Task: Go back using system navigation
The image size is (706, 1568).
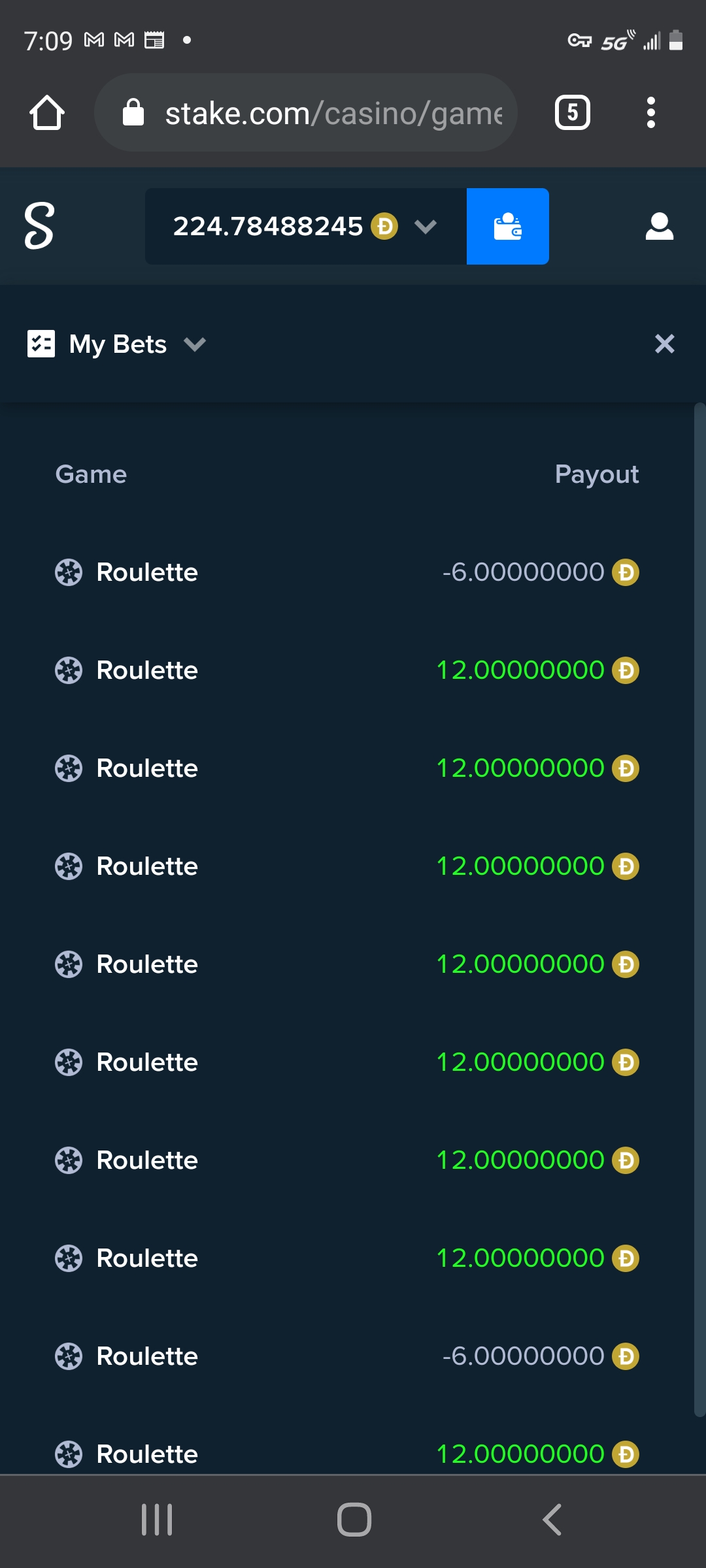Action: pos(552,1520)
